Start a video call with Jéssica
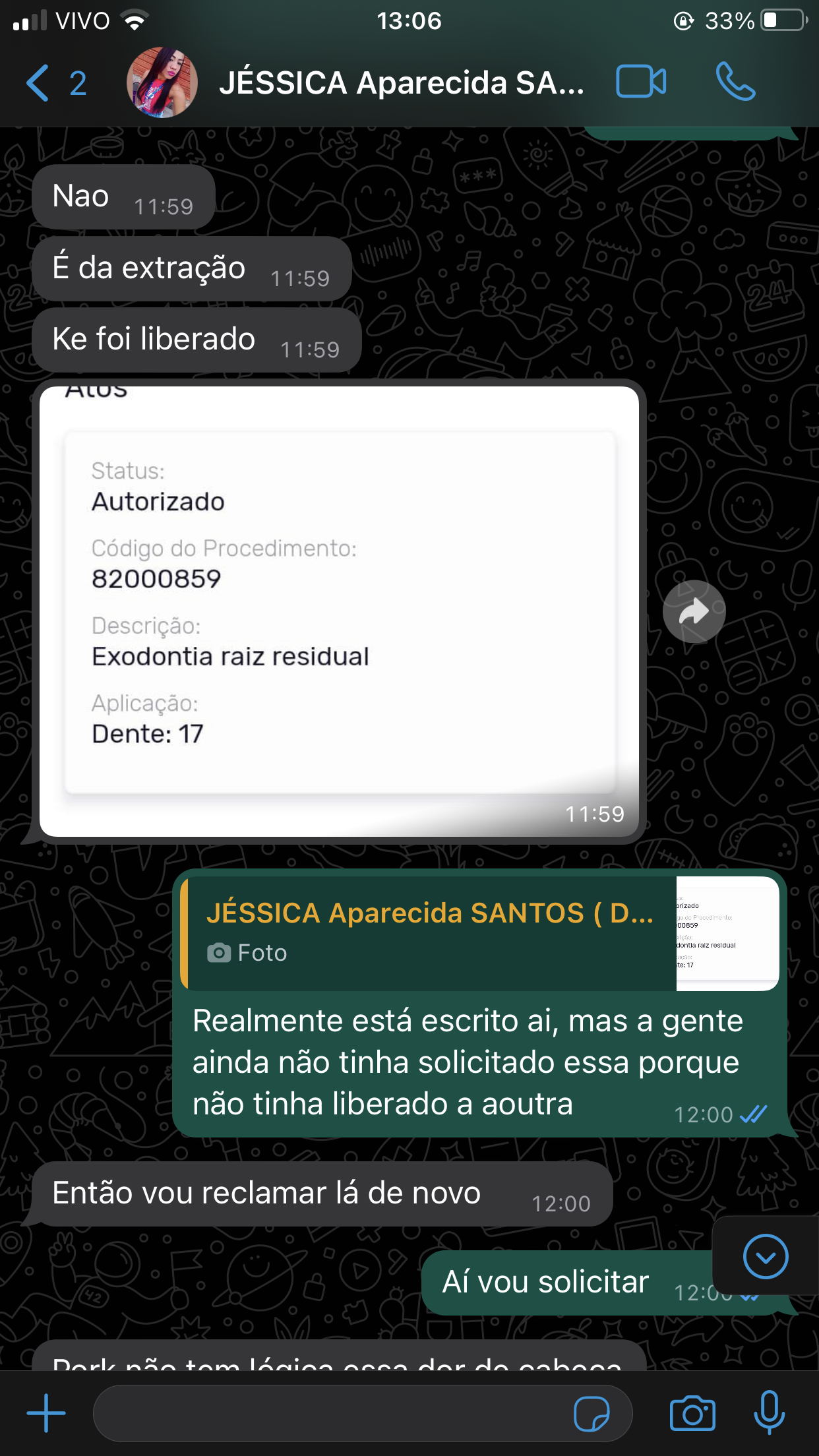819x1456 pixels. coord(640,82)
